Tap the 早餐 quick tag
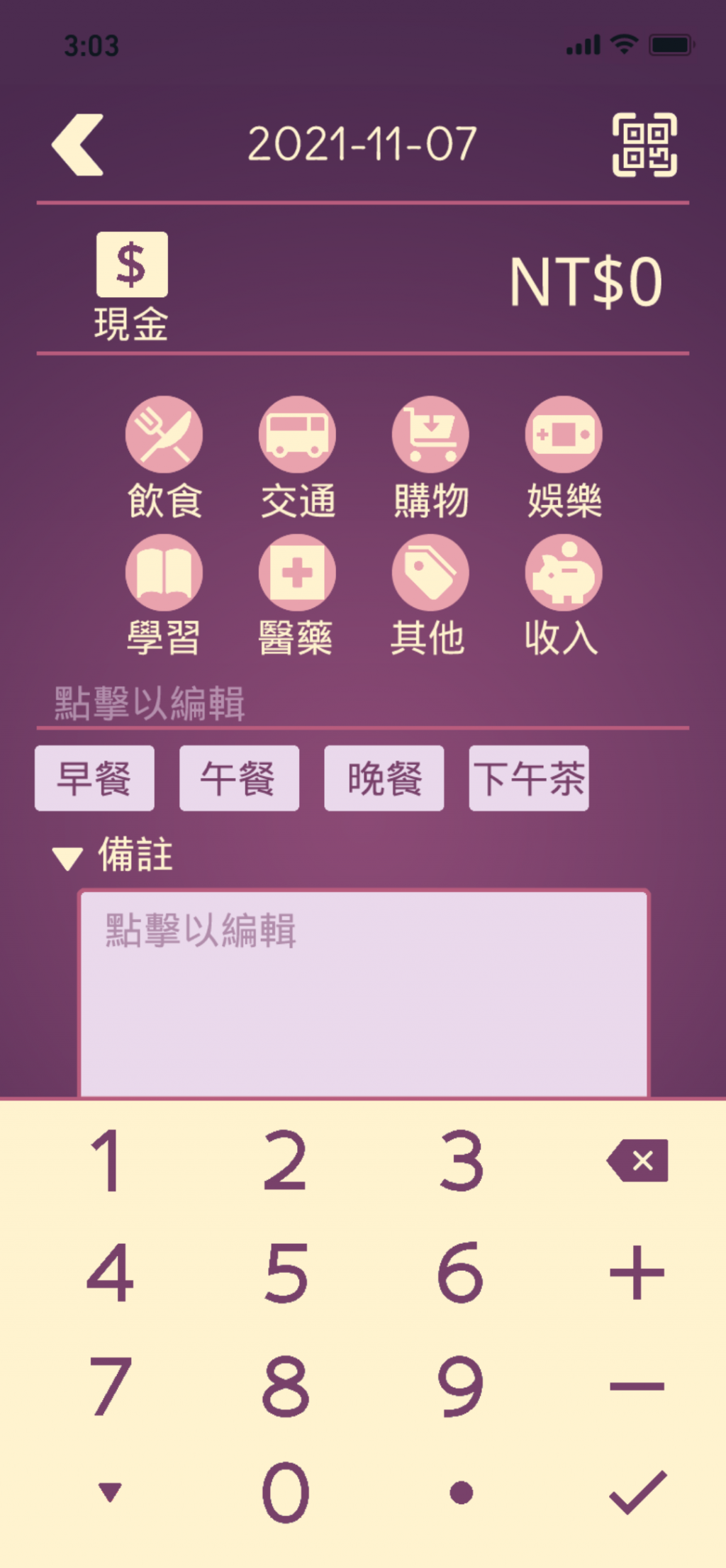726x1568 pixels. point(94,778)
